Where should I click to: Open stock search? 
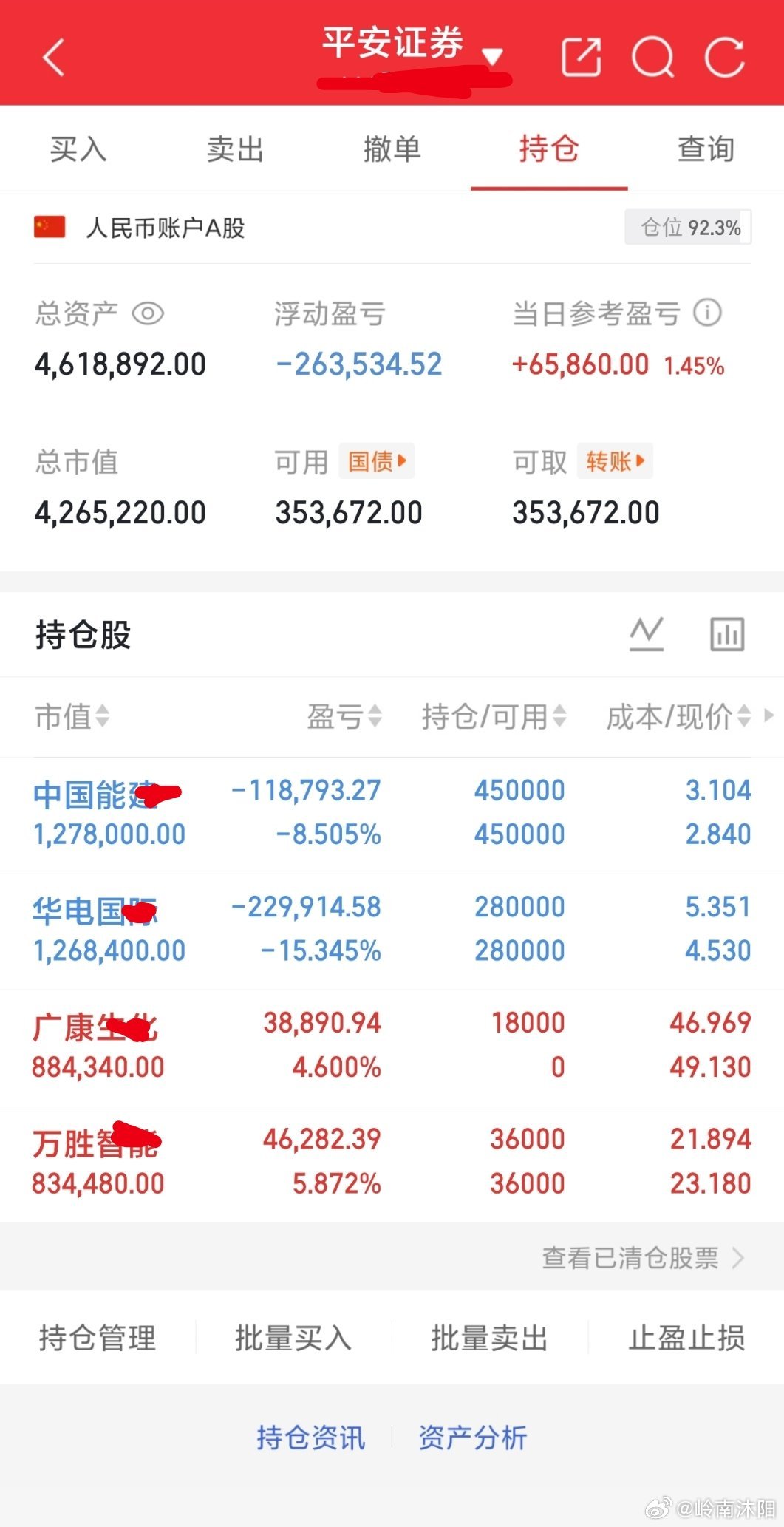pyautogui.click(x=653, y=56)
